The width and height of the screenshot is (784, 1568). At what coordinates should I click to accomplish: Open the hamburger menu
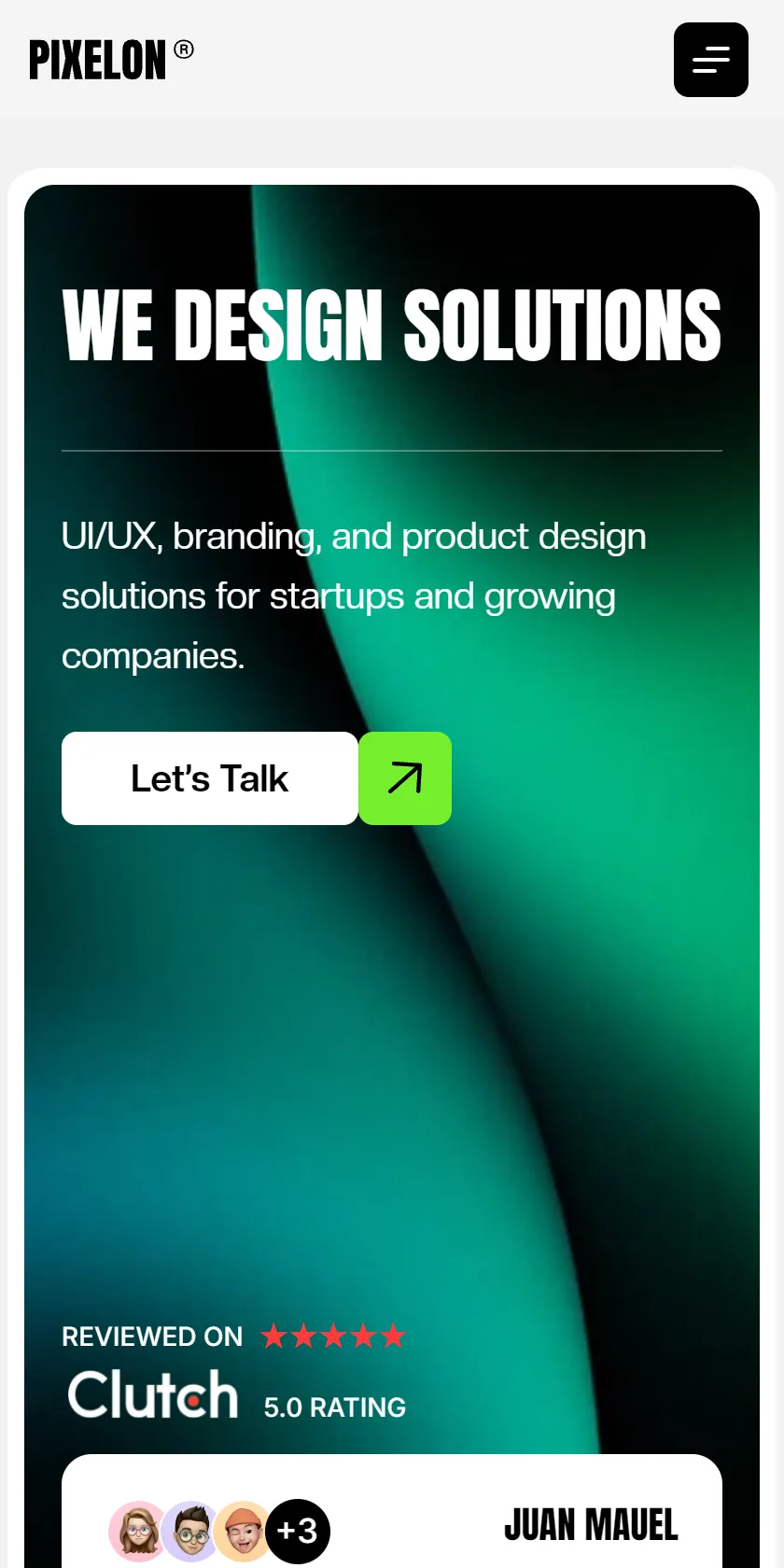(x=711, y=60)
